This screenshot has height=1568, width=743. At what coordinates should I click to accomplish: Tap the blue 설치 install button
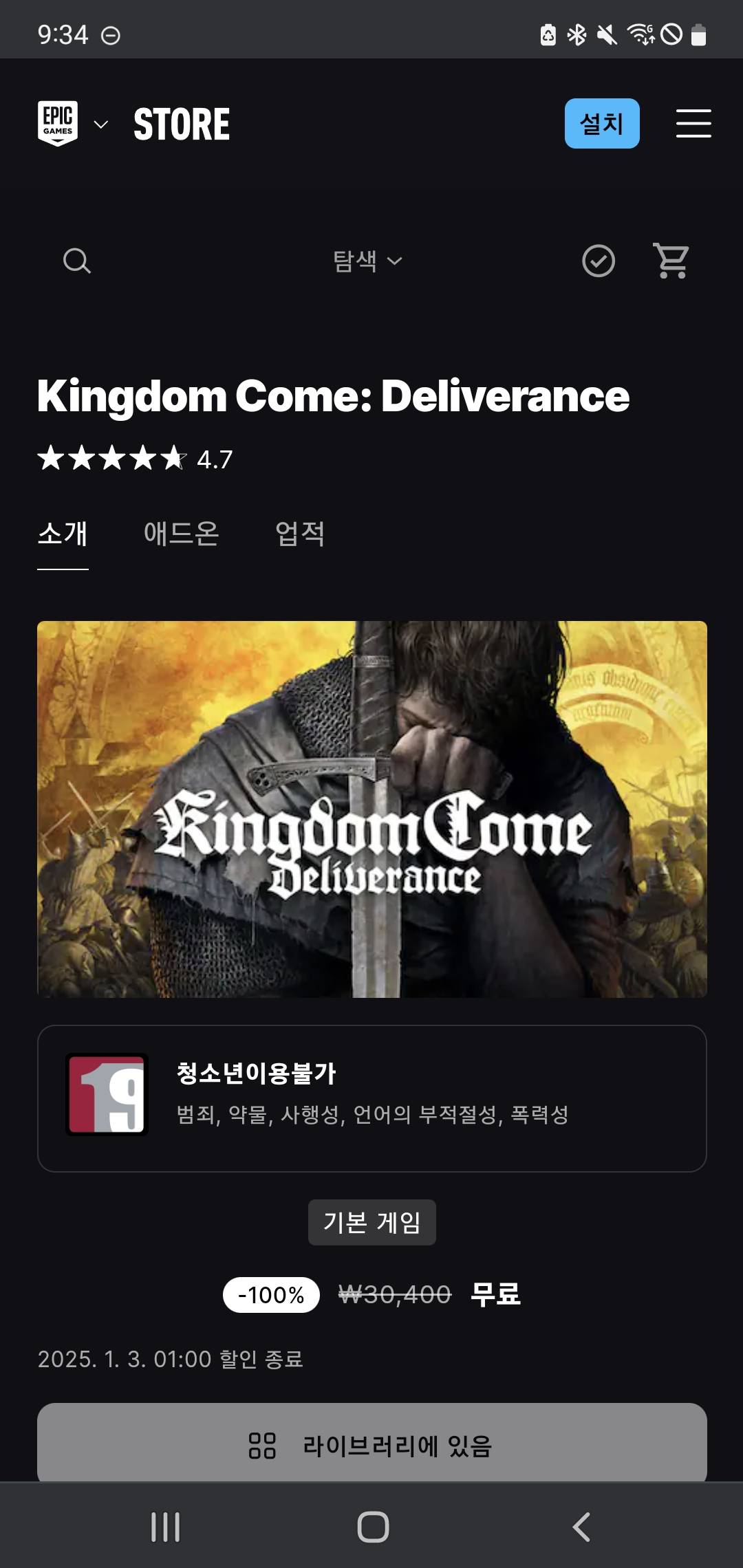pos(602,124)
